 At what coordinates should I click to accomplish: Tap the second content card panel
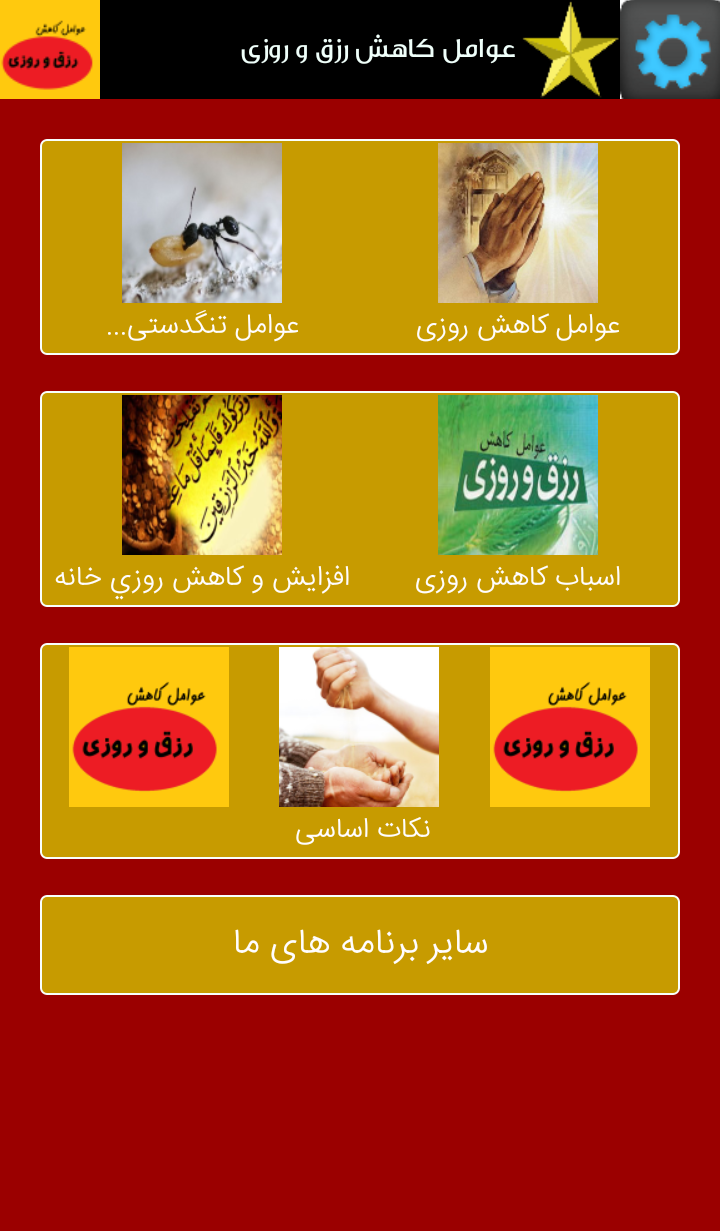coord(360,497)
